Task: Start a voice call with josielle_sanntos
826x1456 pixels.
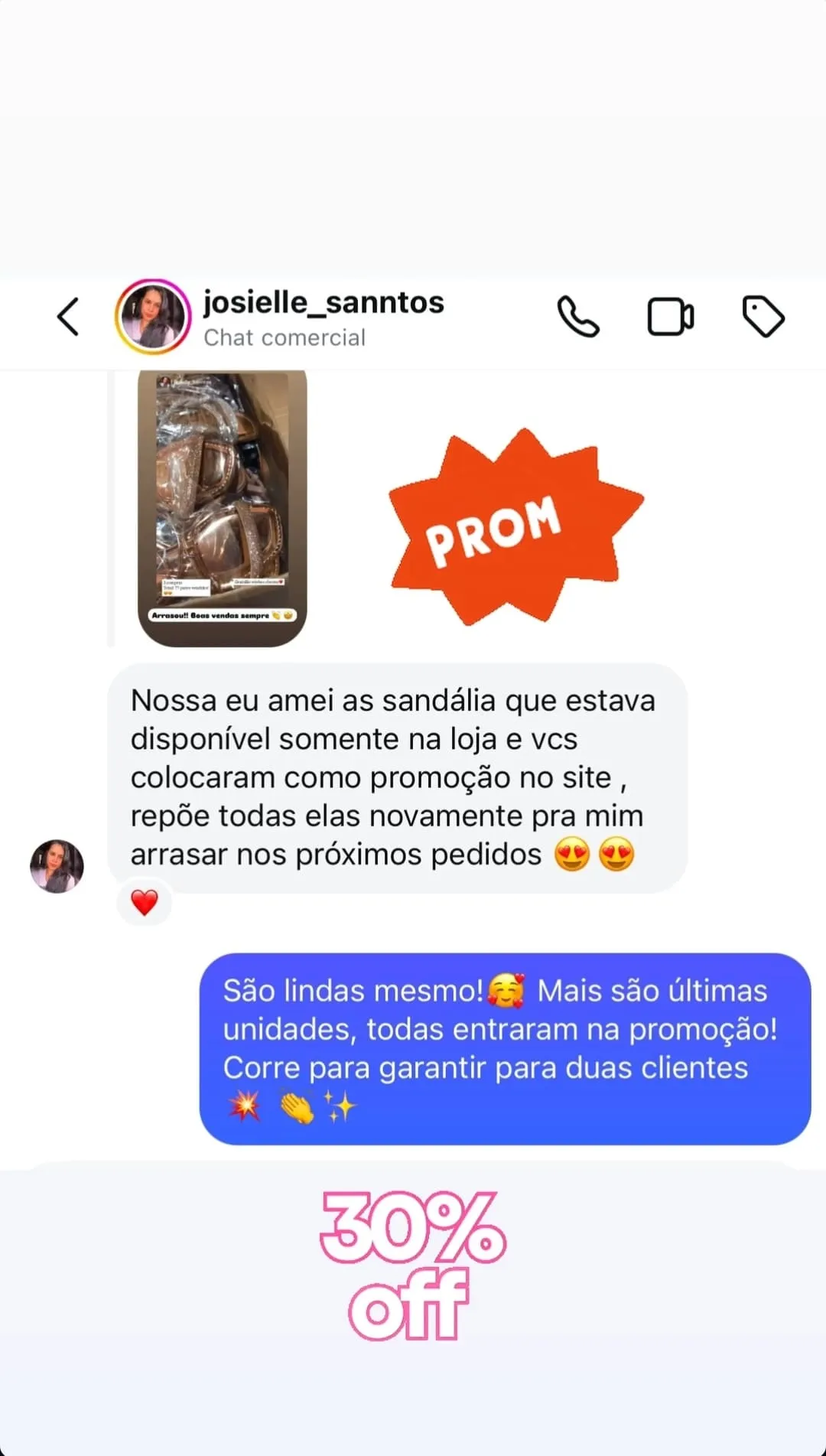Action: [x=579, y=317]
